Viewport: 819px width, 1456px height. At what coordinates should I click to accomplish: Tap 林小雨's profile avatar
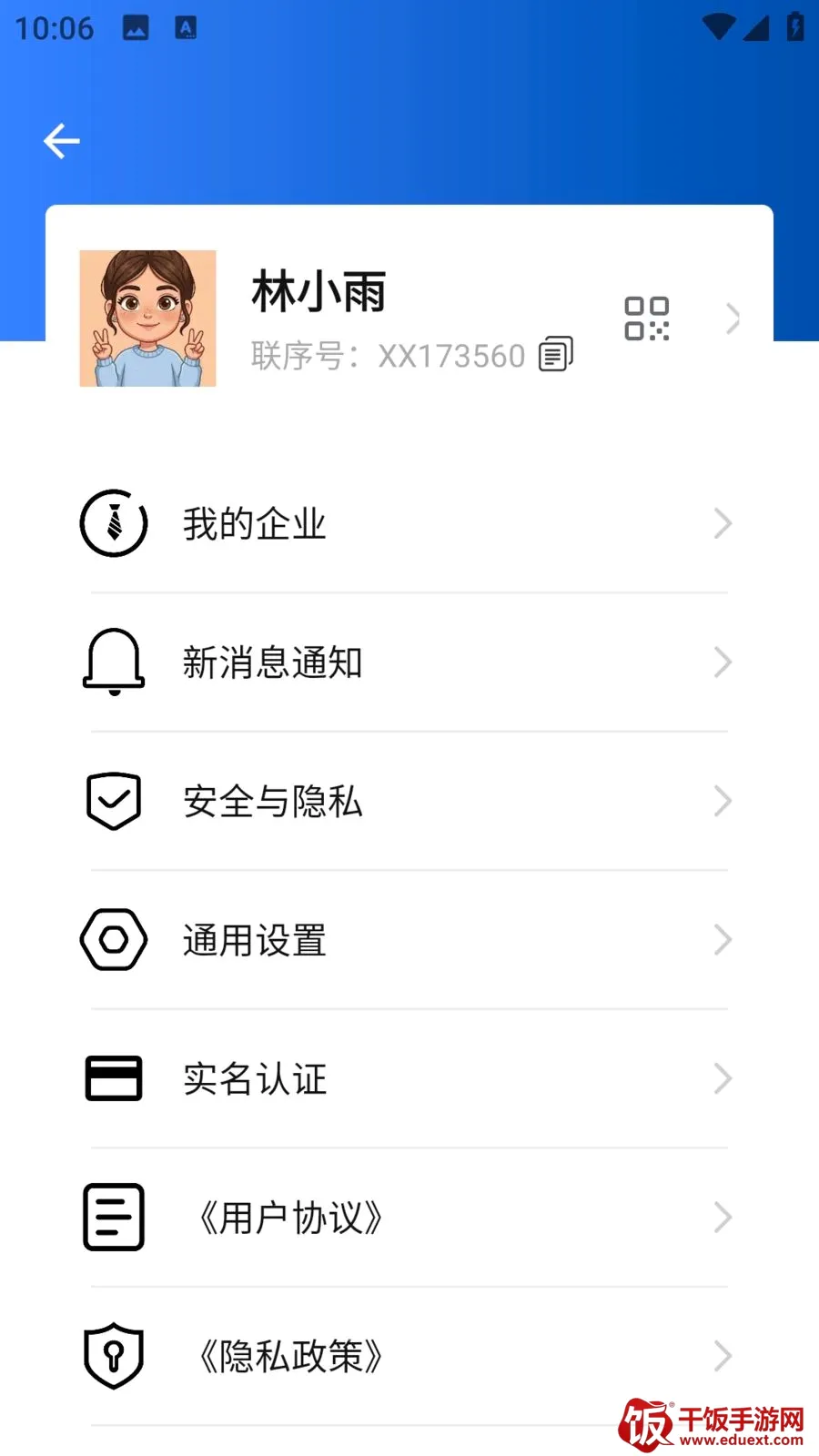[x=147, y=318]
